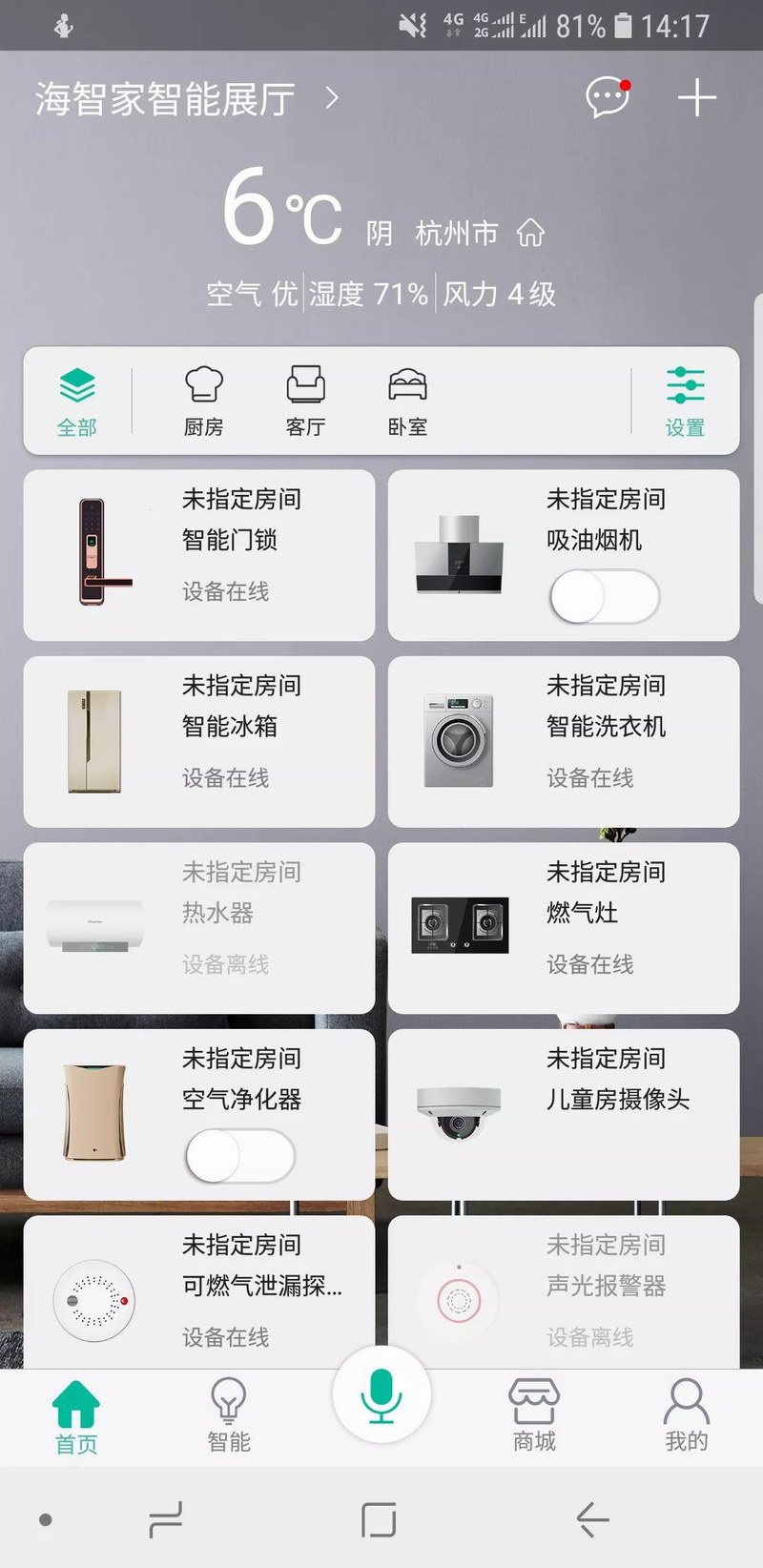Screen dimensions: 763x1568
Task: Open the messages chat bubble icon
Action: [x=608, y=97]
